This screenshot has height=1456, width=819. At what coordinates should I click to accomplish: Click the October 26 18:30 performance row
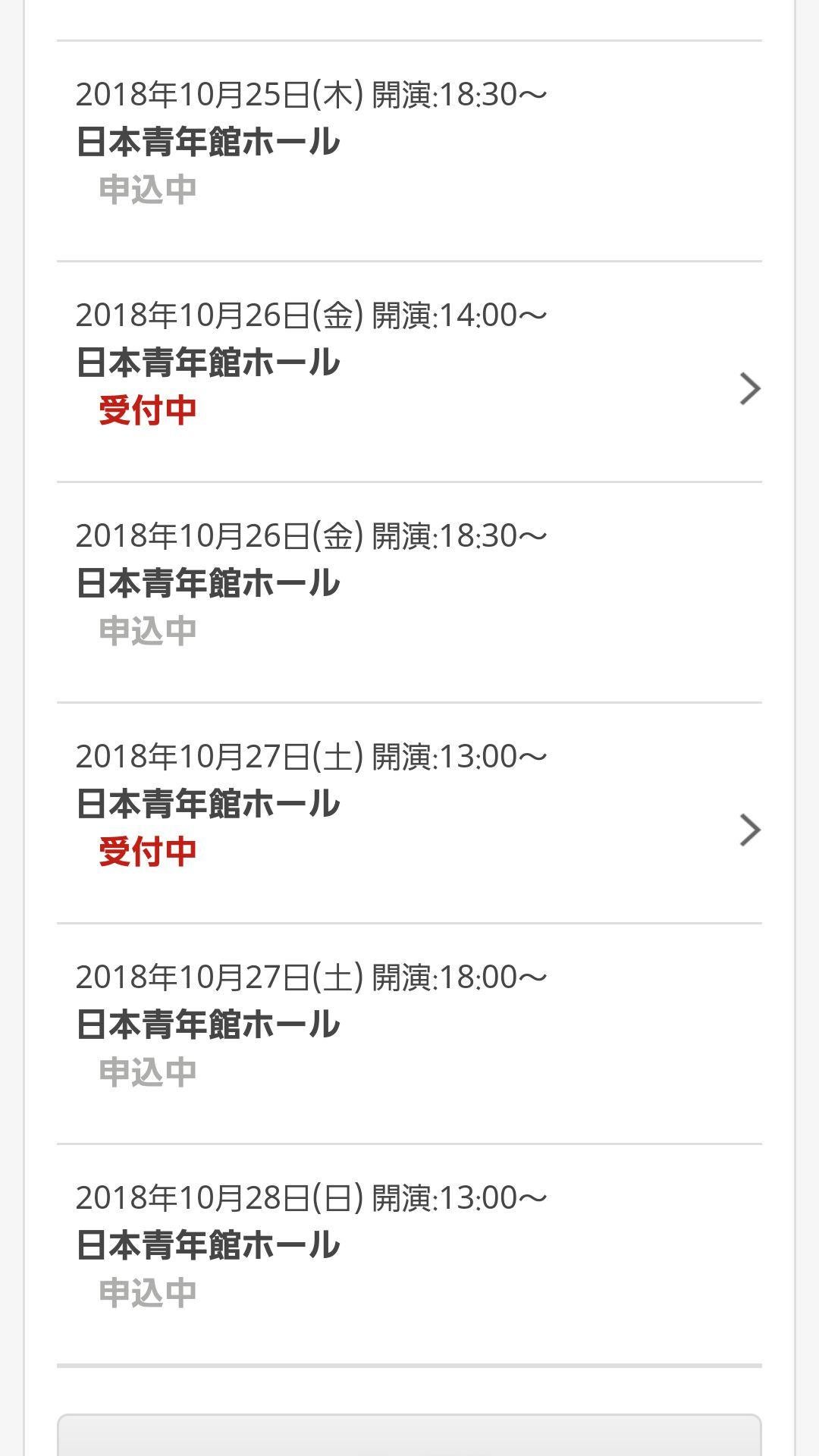[409, 584]
